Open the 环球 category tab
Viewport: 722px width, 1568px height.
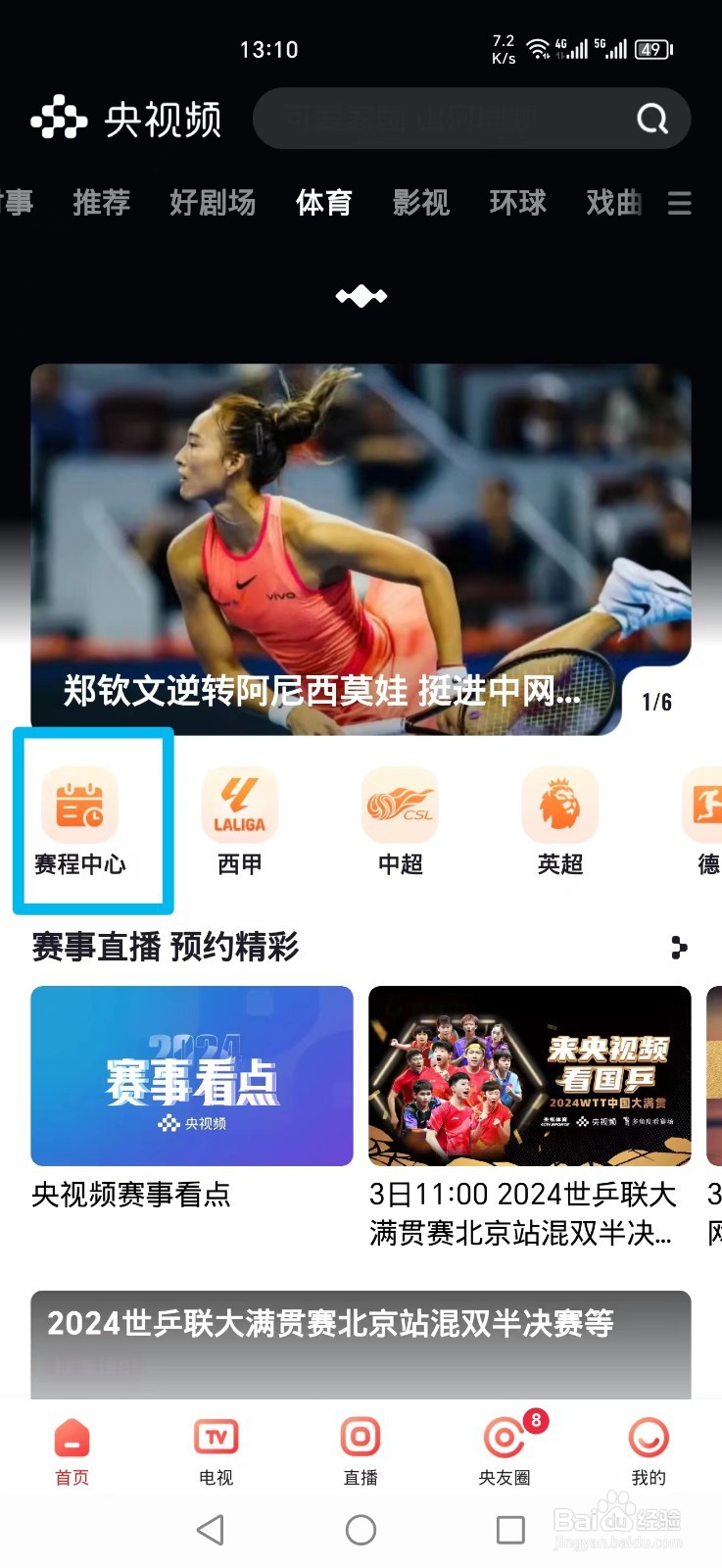(x=517, y=203)
